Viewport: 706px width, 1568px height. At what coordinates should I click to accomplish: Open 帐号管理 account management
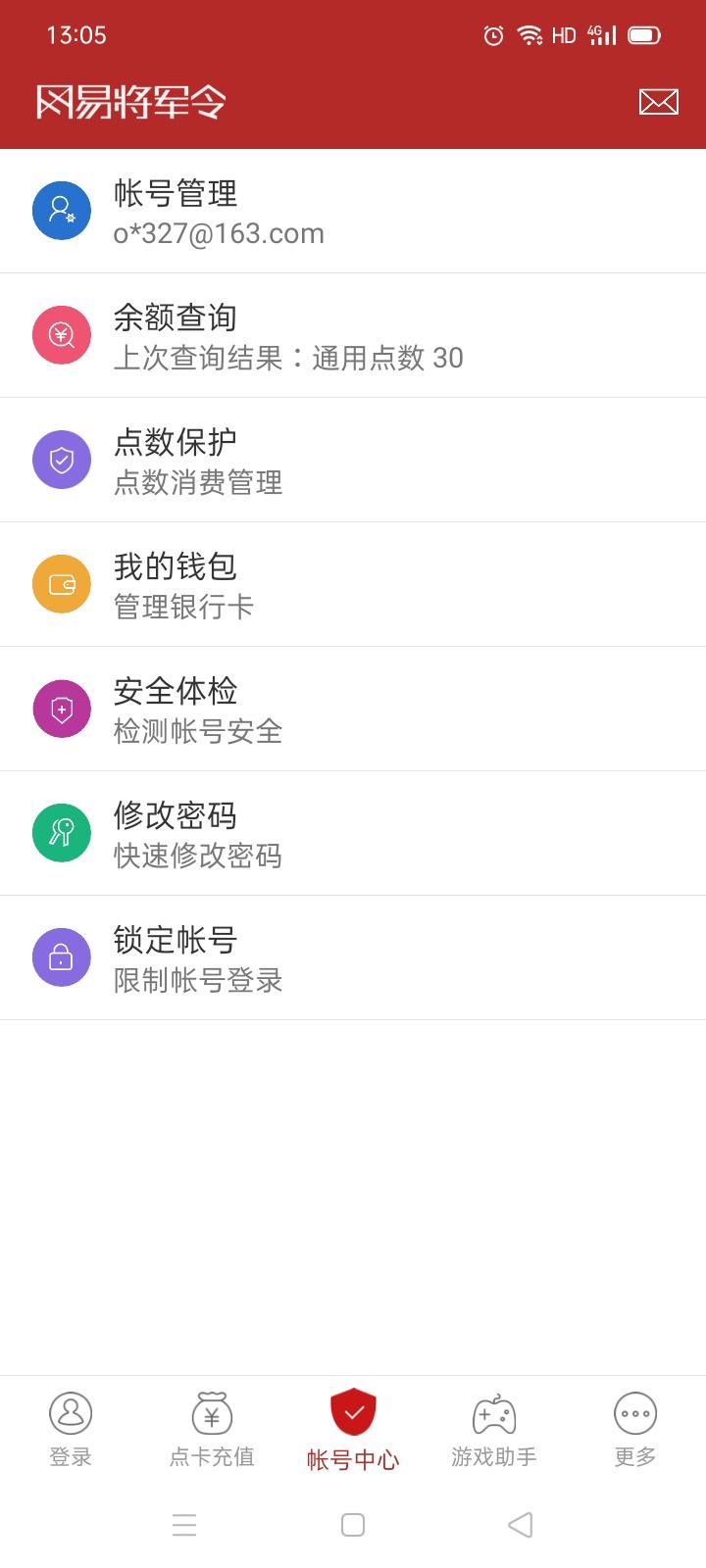point(353,212)
